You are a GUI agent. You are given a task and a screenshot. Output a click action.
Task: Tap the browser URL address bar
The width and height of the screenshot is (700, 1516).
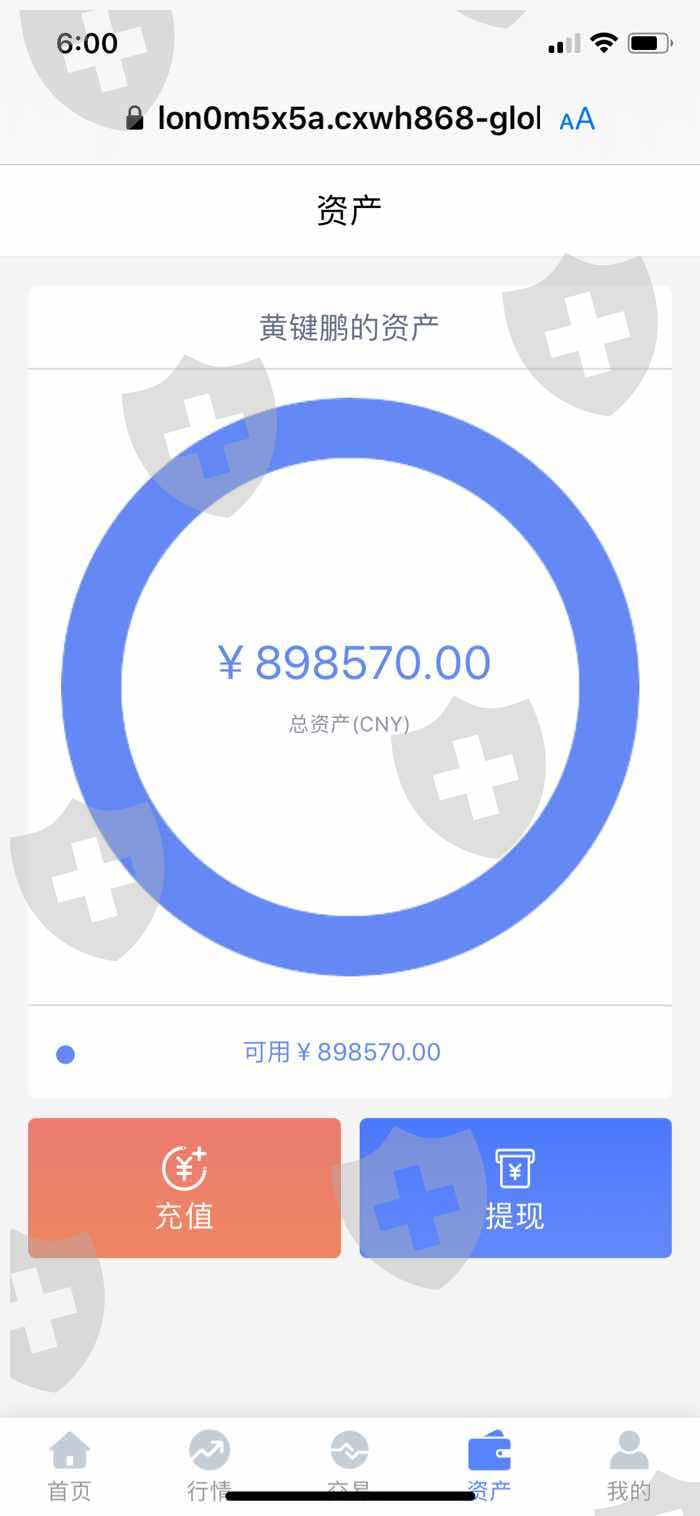[333, 119]
